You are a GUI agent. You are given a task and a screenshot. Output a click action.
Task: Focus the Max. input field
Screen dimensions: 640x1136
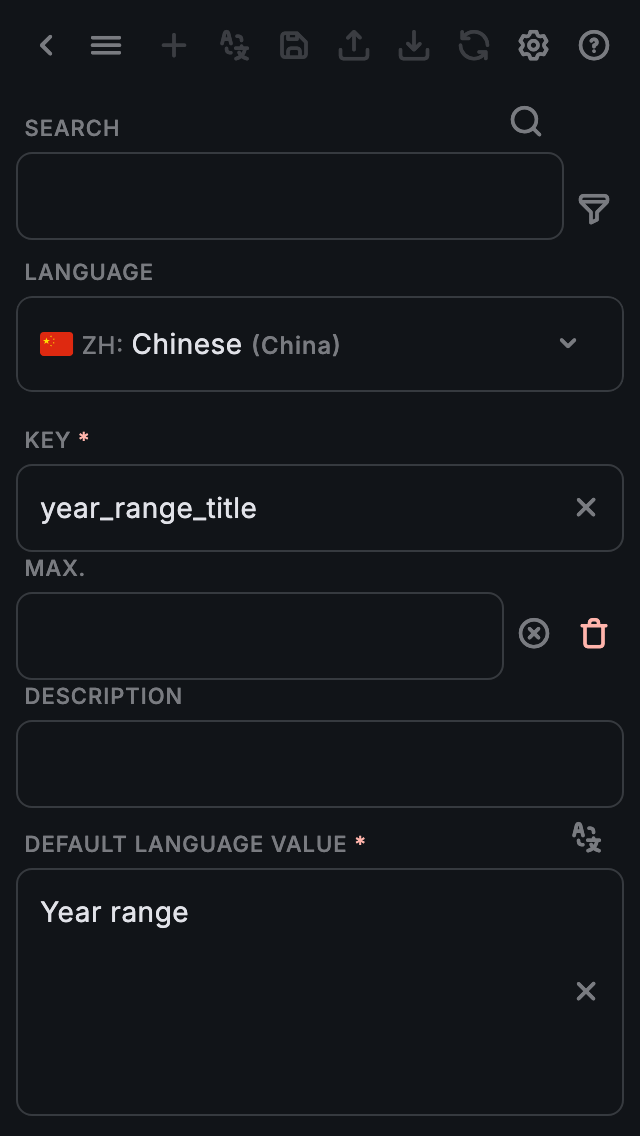coord(260,636)
